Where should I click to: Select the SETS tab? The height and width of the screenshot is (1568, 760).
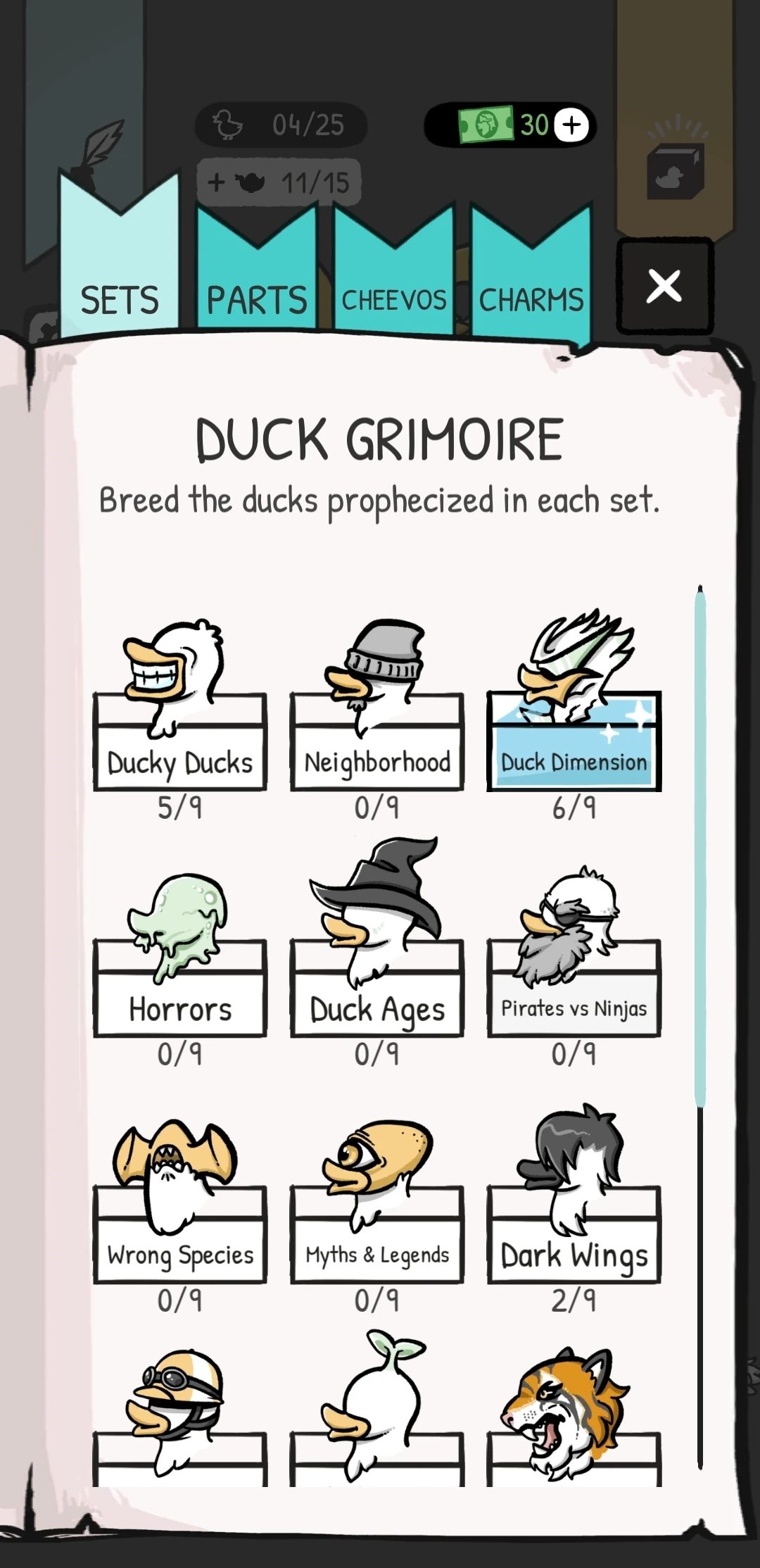(120, 299)
